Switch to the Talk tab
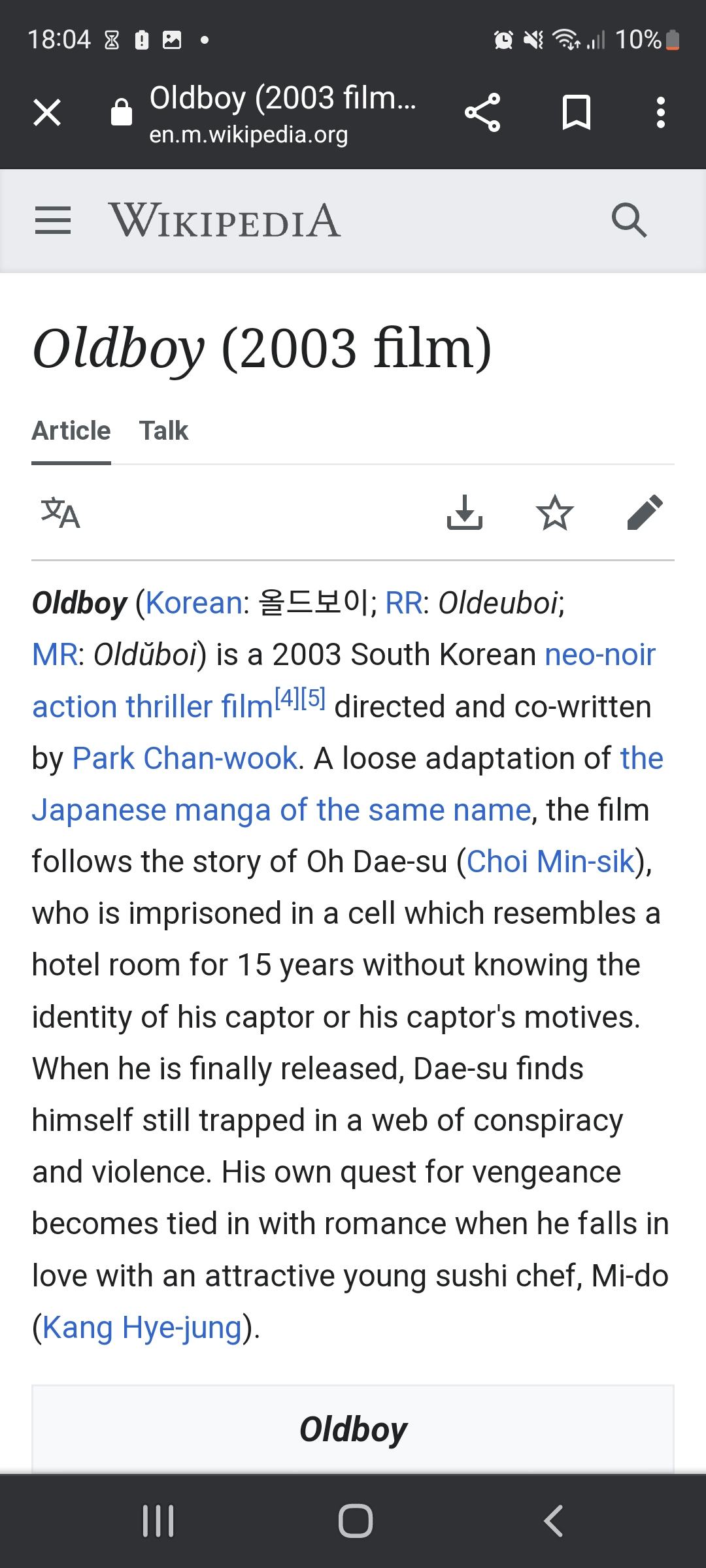The image size is (706, 1568). pyautogui.click(x=163, y=431)
